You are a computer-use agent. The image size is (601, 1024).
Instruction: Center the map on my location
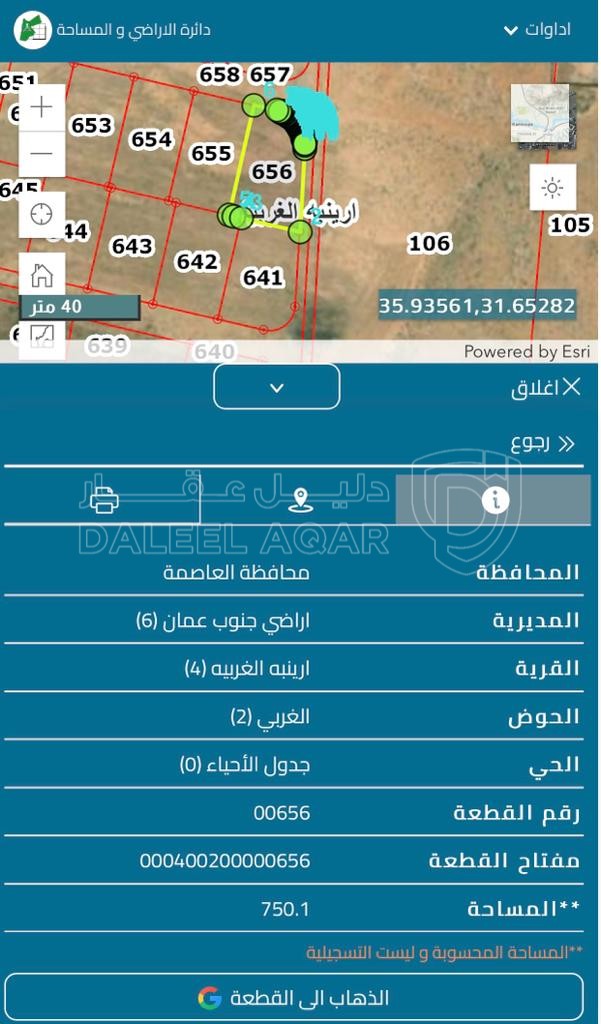(x=42, y=215)
